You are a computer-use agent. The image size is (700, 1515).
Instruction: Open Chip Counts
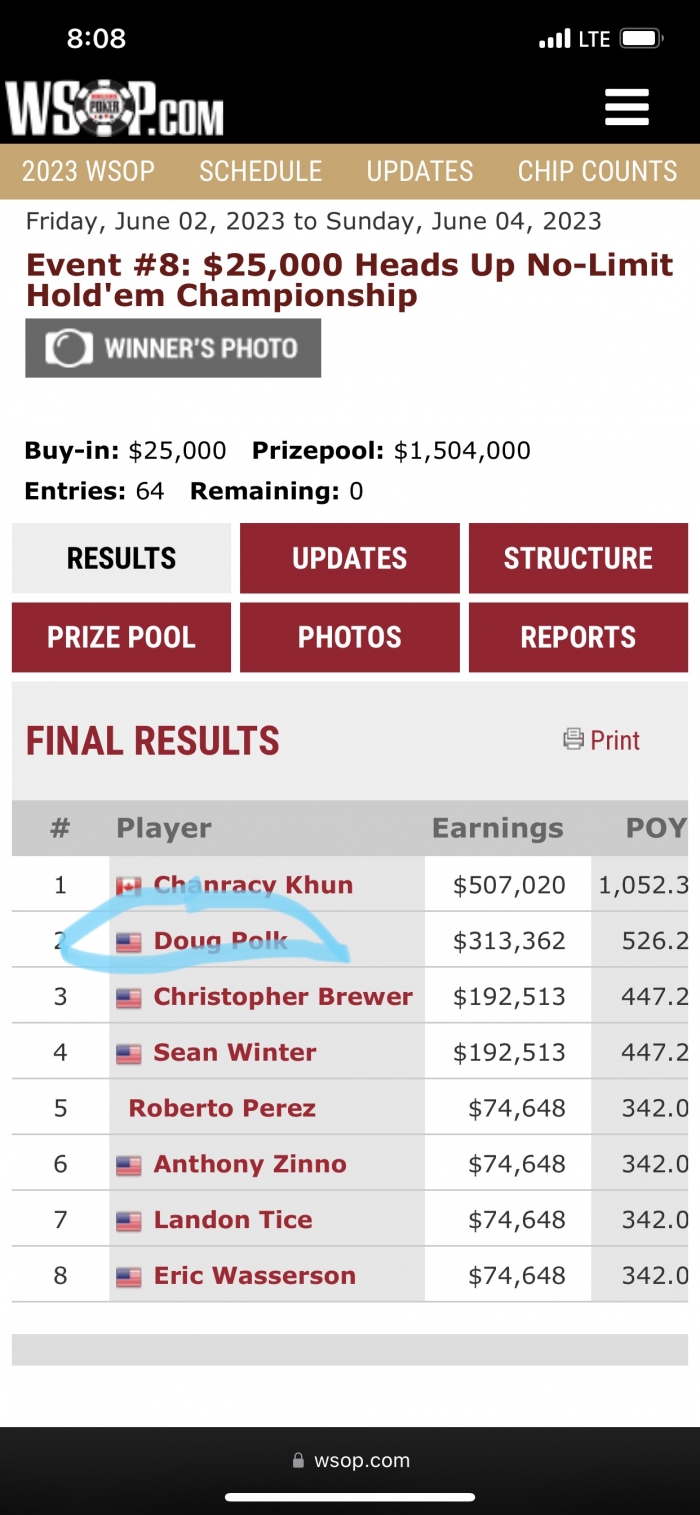coord(597,171)
